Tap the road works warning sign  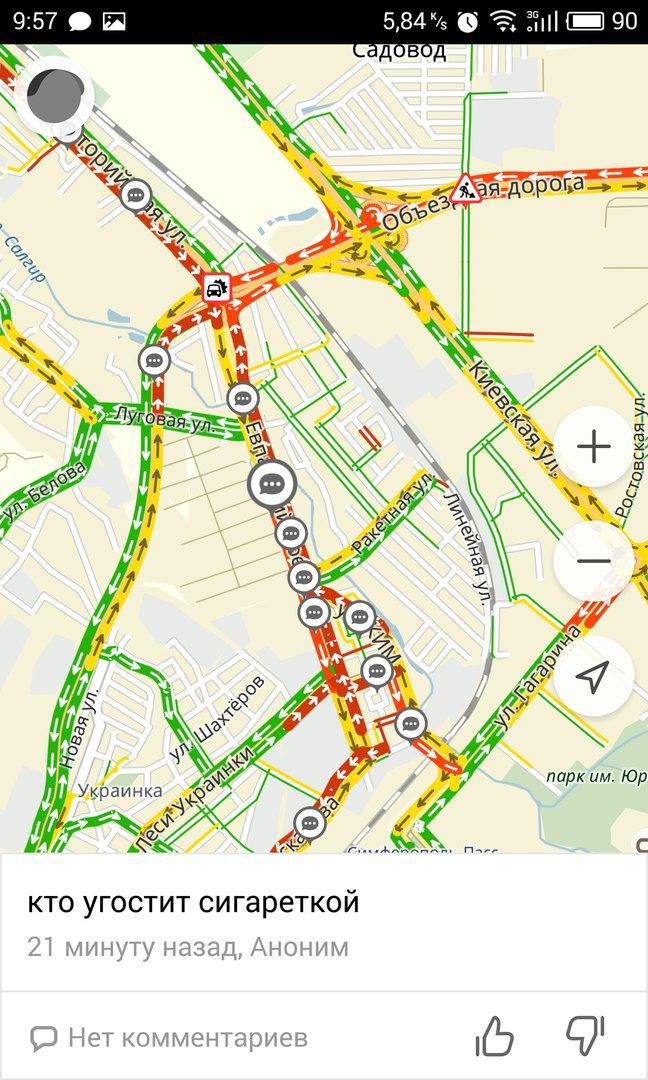(466, 188)
